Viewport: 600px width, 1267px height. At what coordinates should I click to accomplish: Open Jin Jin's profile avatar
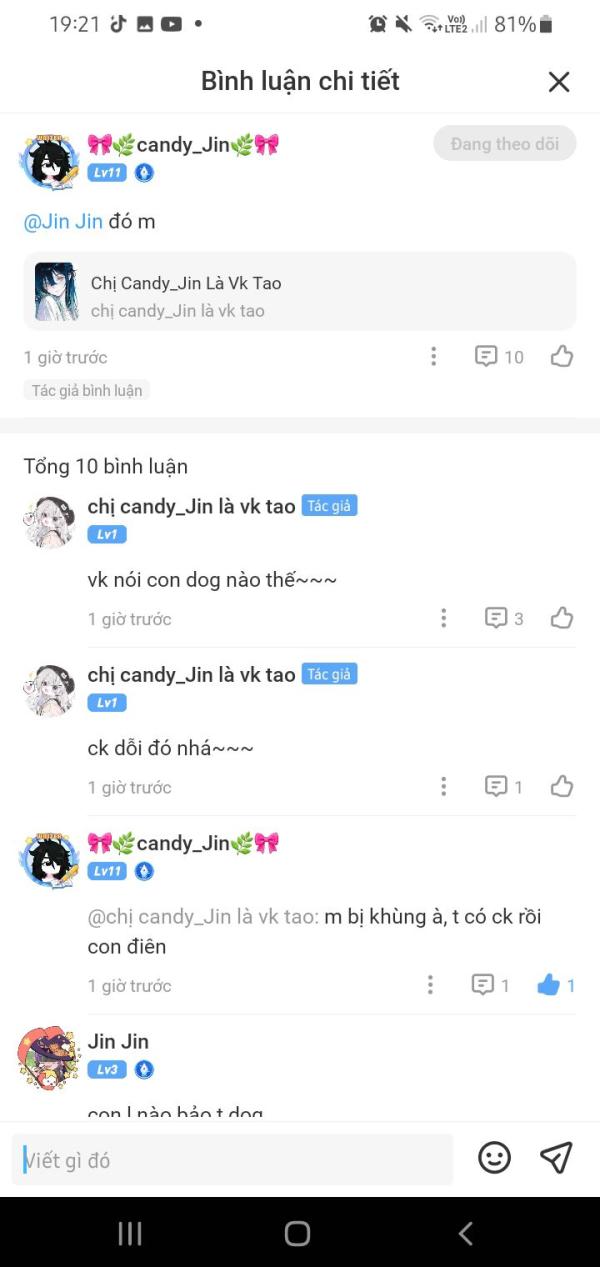49,1057
